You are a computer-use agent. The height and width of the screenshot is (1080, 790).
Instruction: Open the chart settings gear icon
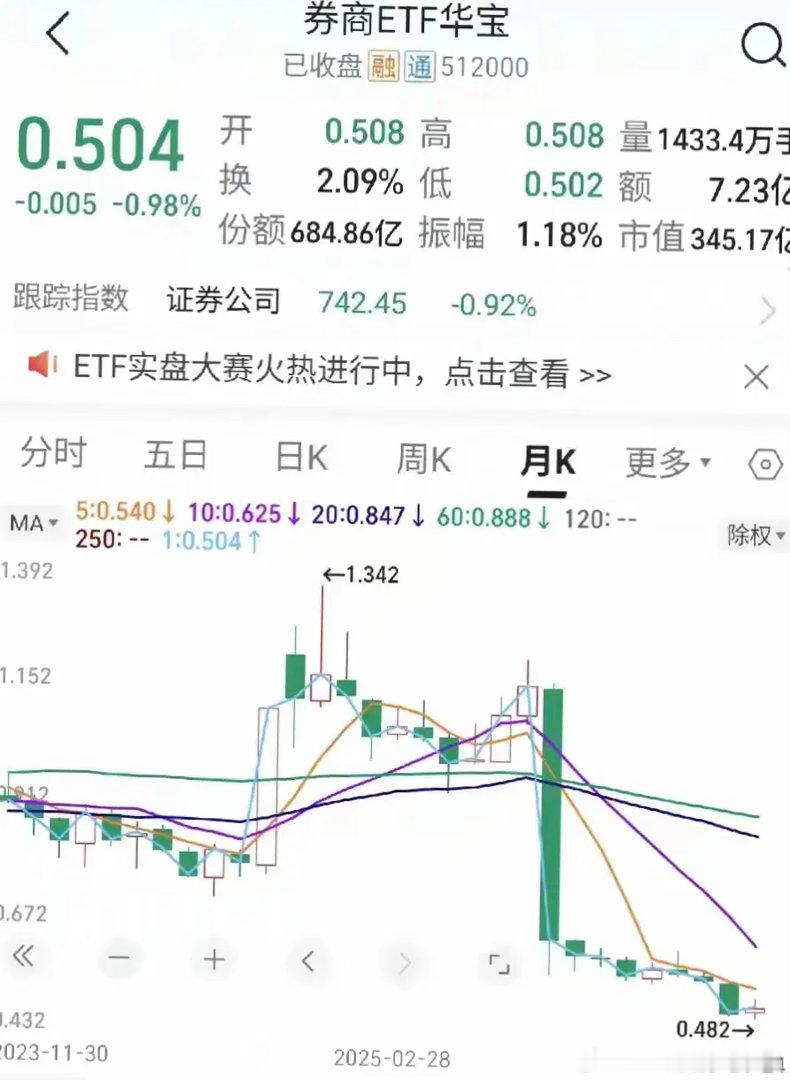point(764,463)
